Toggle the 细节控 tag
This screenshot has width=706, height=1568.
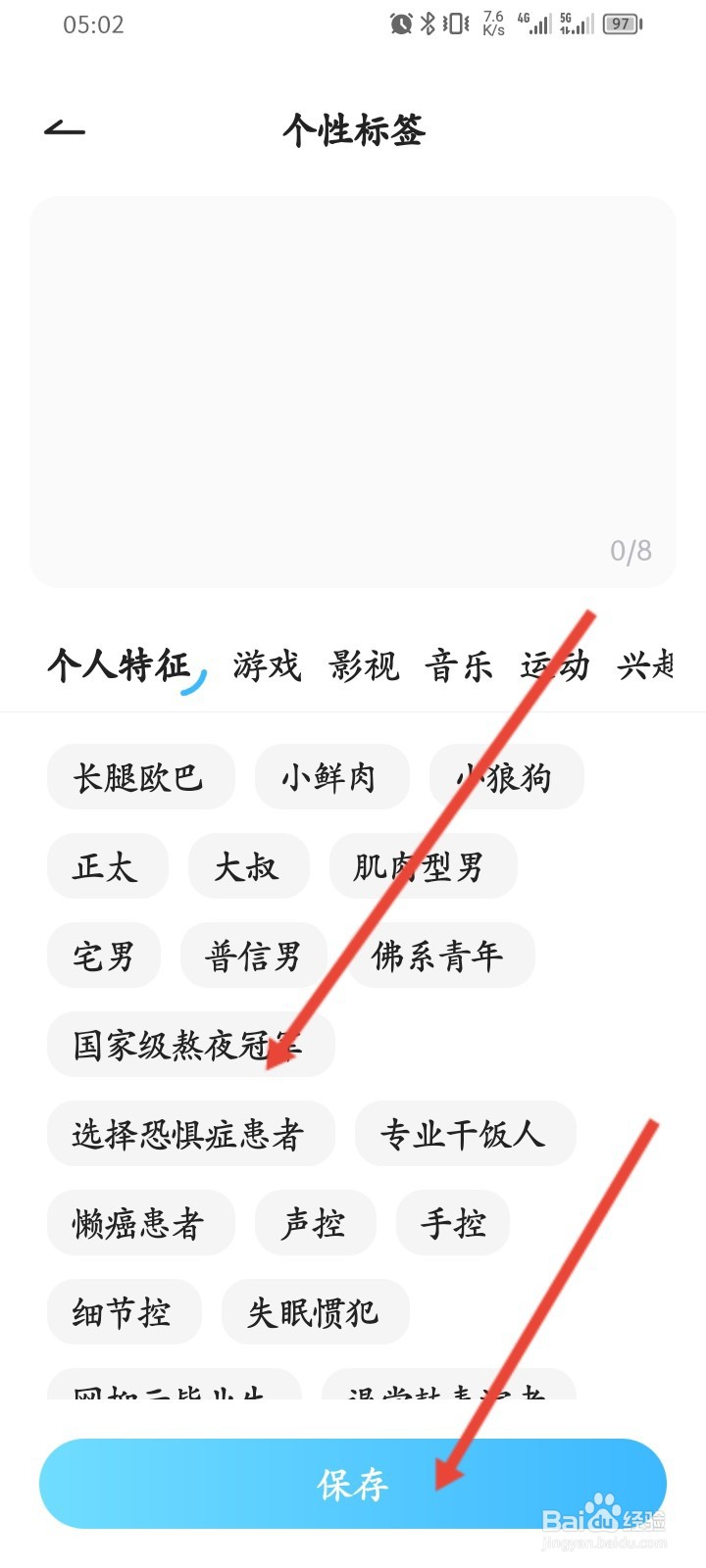[x=124, y=1312]
